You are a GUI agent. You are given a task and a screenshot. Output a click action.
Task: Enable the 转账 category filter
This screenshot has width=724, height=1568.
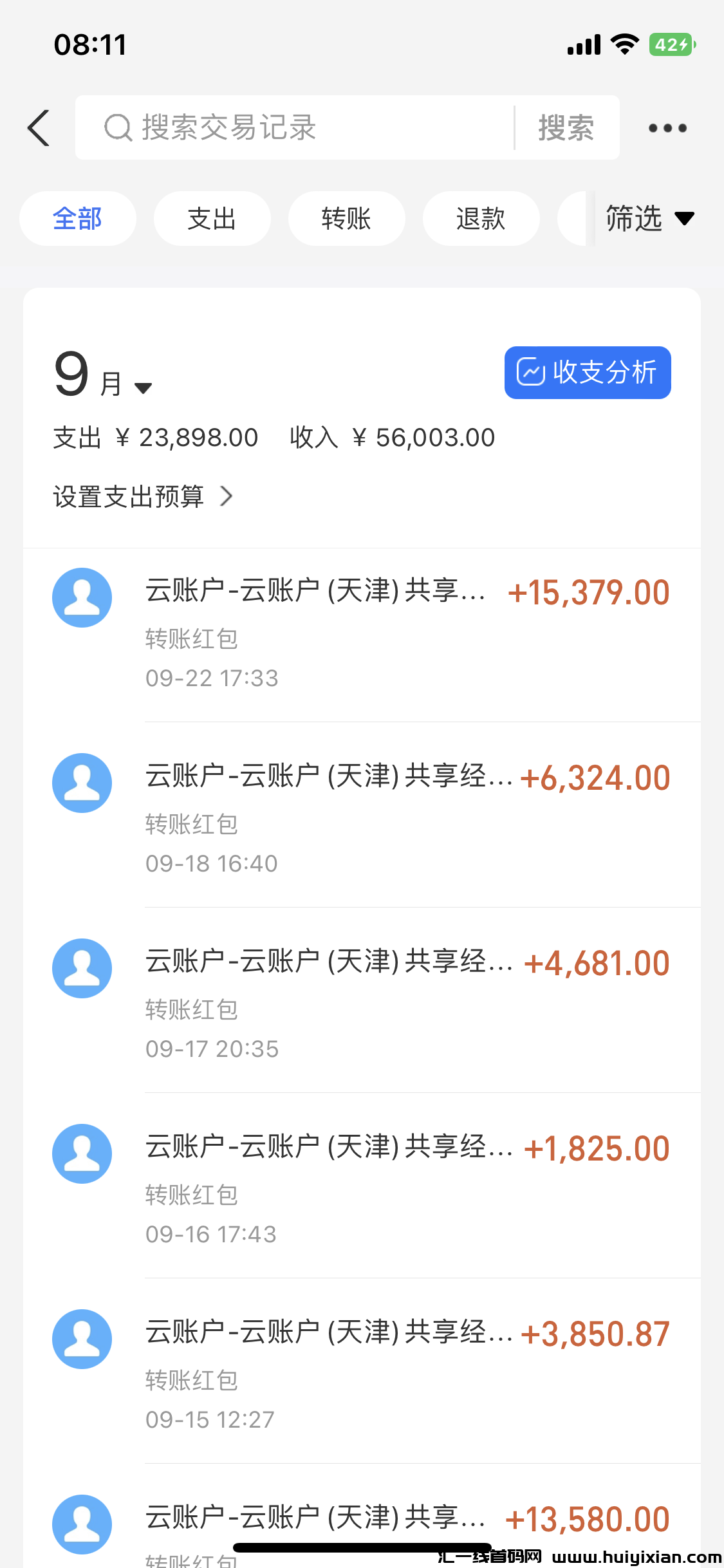tap(346, 218)
